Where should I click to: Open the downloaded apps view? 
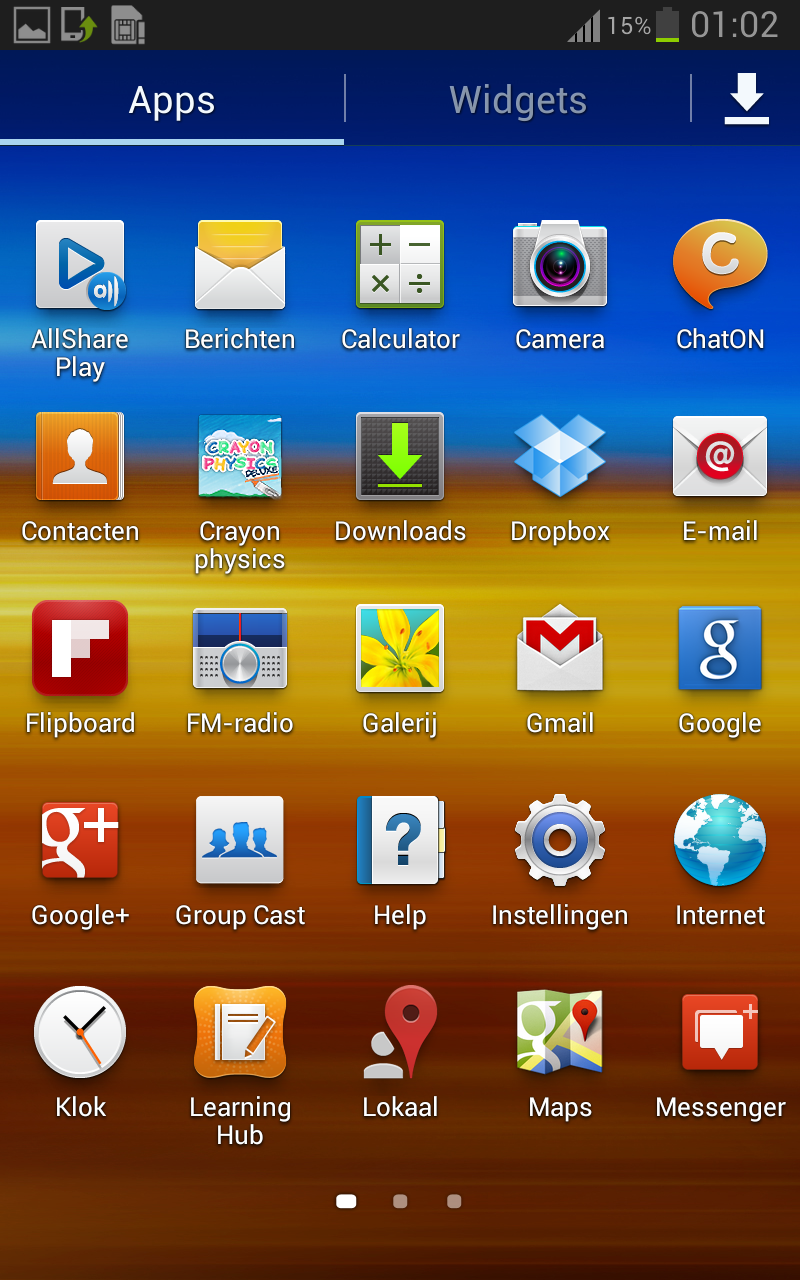pos(746,100)
